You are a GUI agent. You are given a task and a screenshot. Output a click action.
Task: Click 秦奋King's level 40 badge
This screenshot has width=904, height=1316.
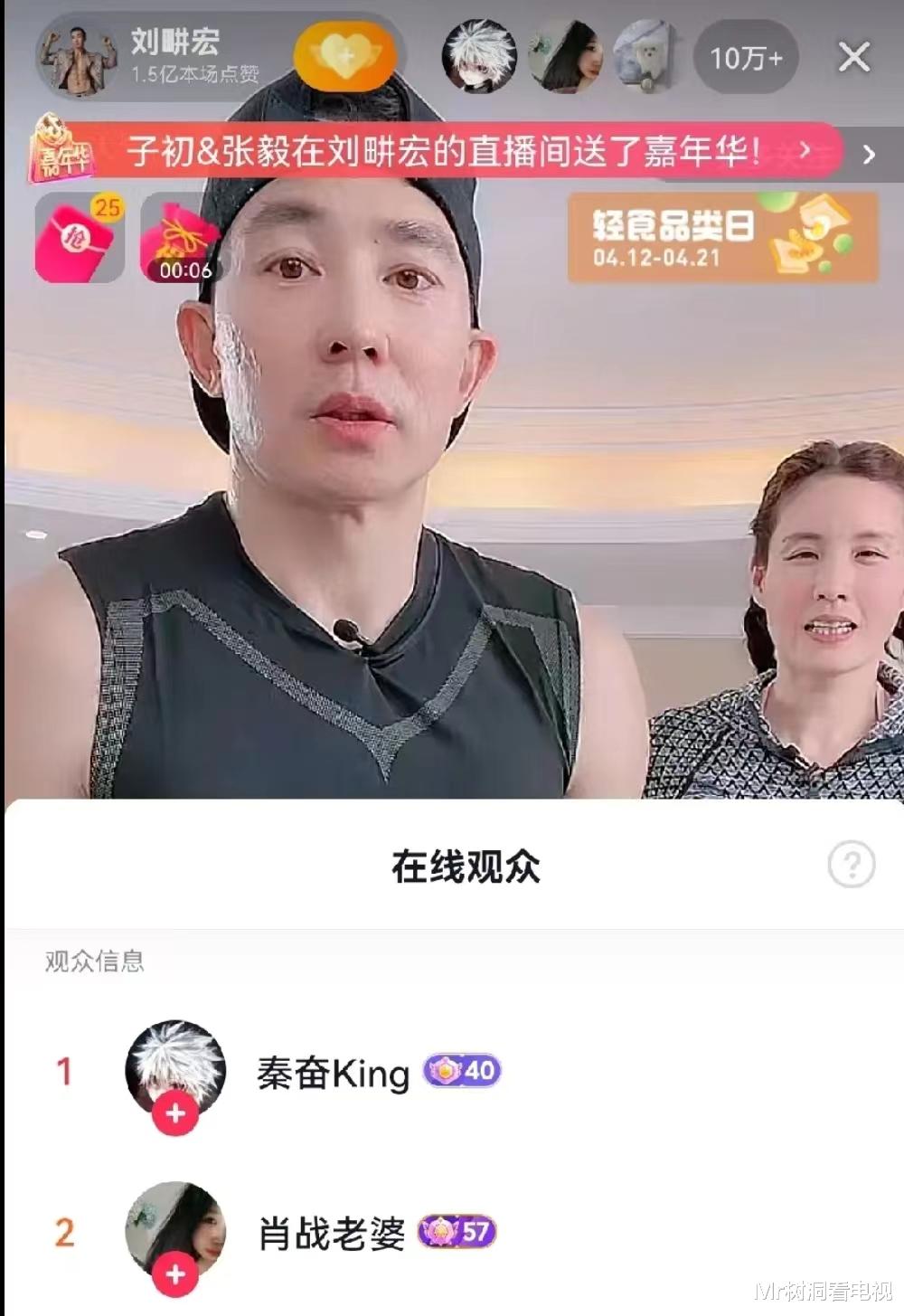tap(462, 1070)
